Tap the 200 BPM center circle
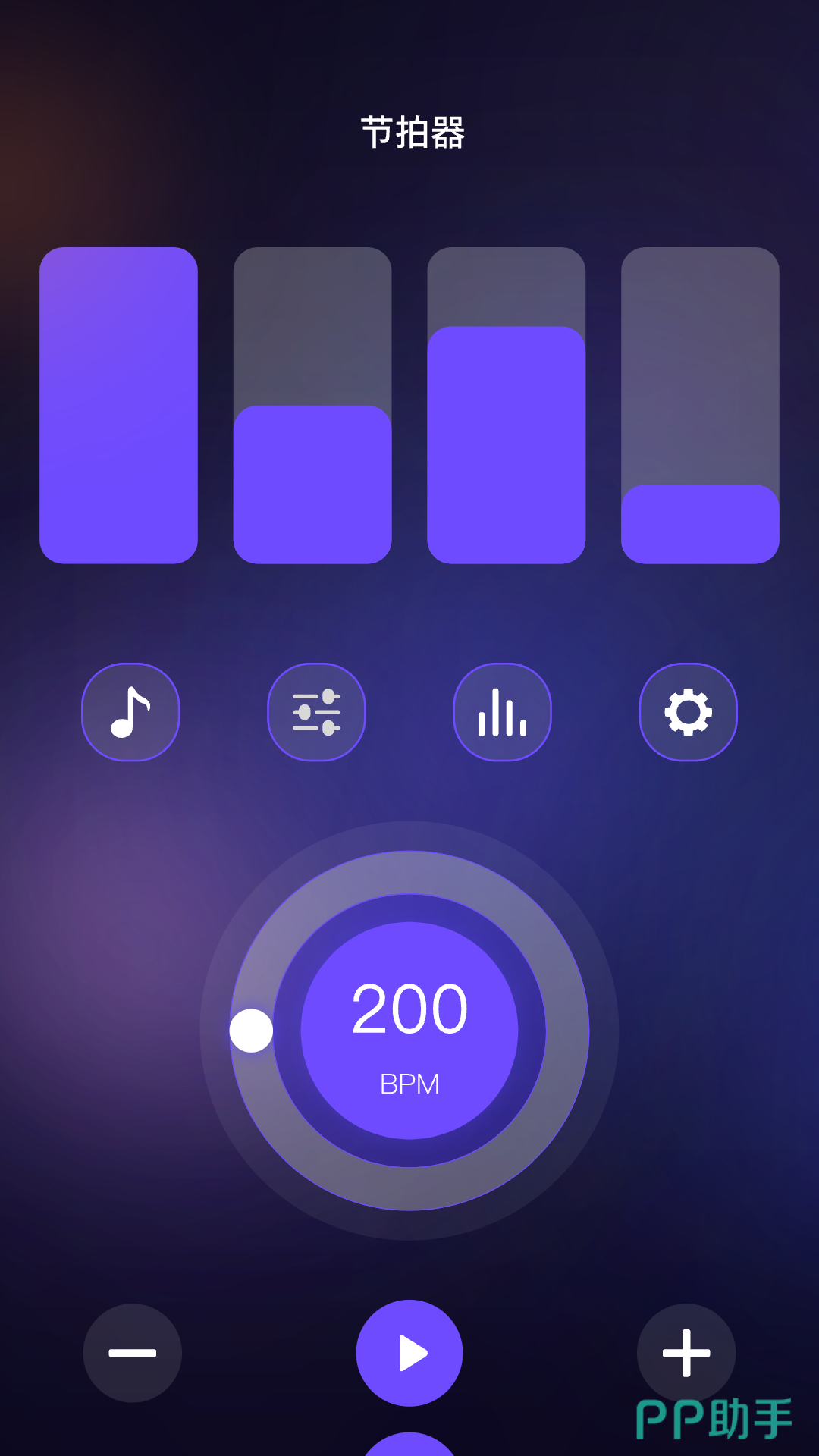Viewport: 819px width, 1456px height. (409, 1031)
